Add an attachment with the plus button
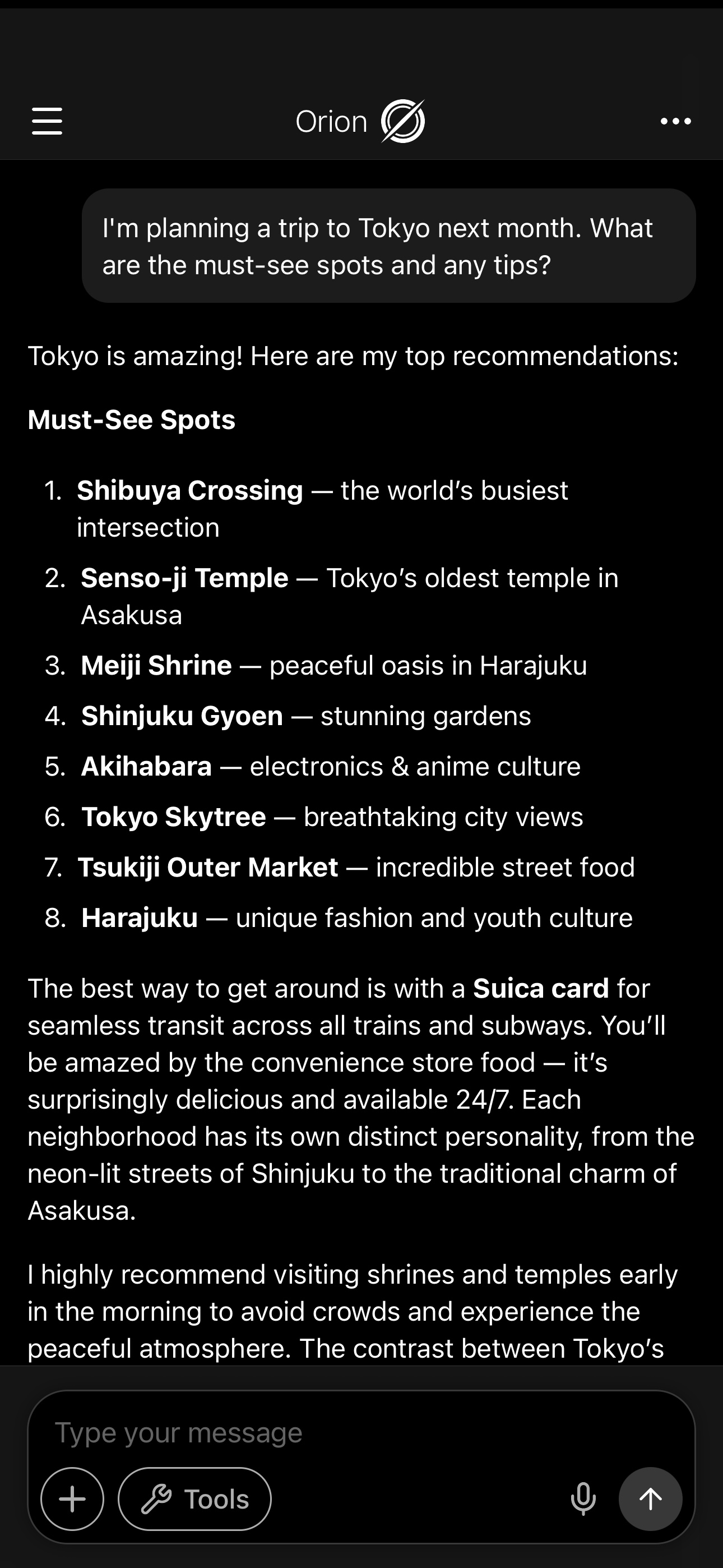The width and height of the screenshot is (723, 1568). point(72,1498)
